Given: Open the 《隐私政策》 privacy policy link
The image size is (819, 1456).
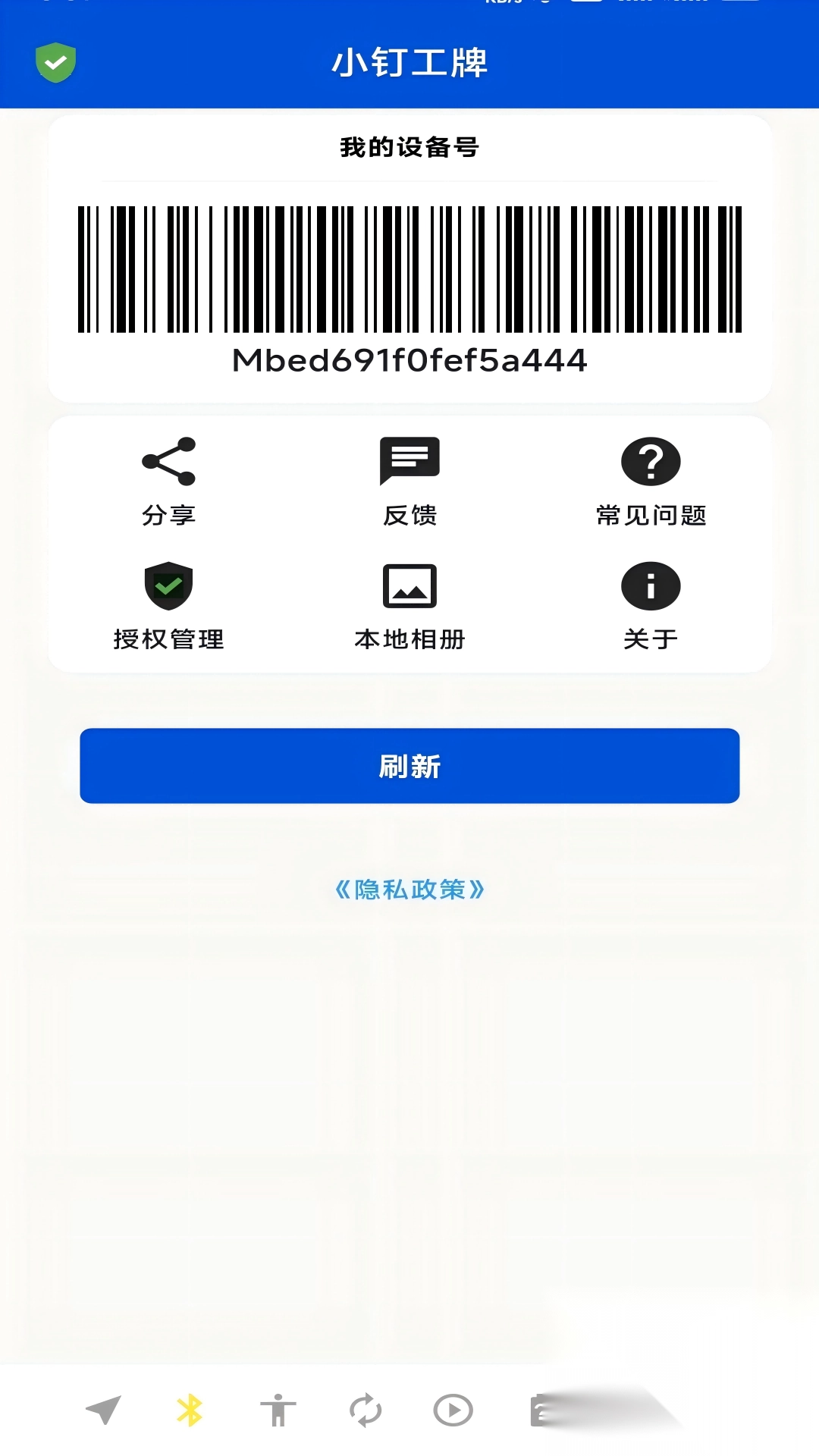Looking at the screenshot, I should tap(409, 890).
